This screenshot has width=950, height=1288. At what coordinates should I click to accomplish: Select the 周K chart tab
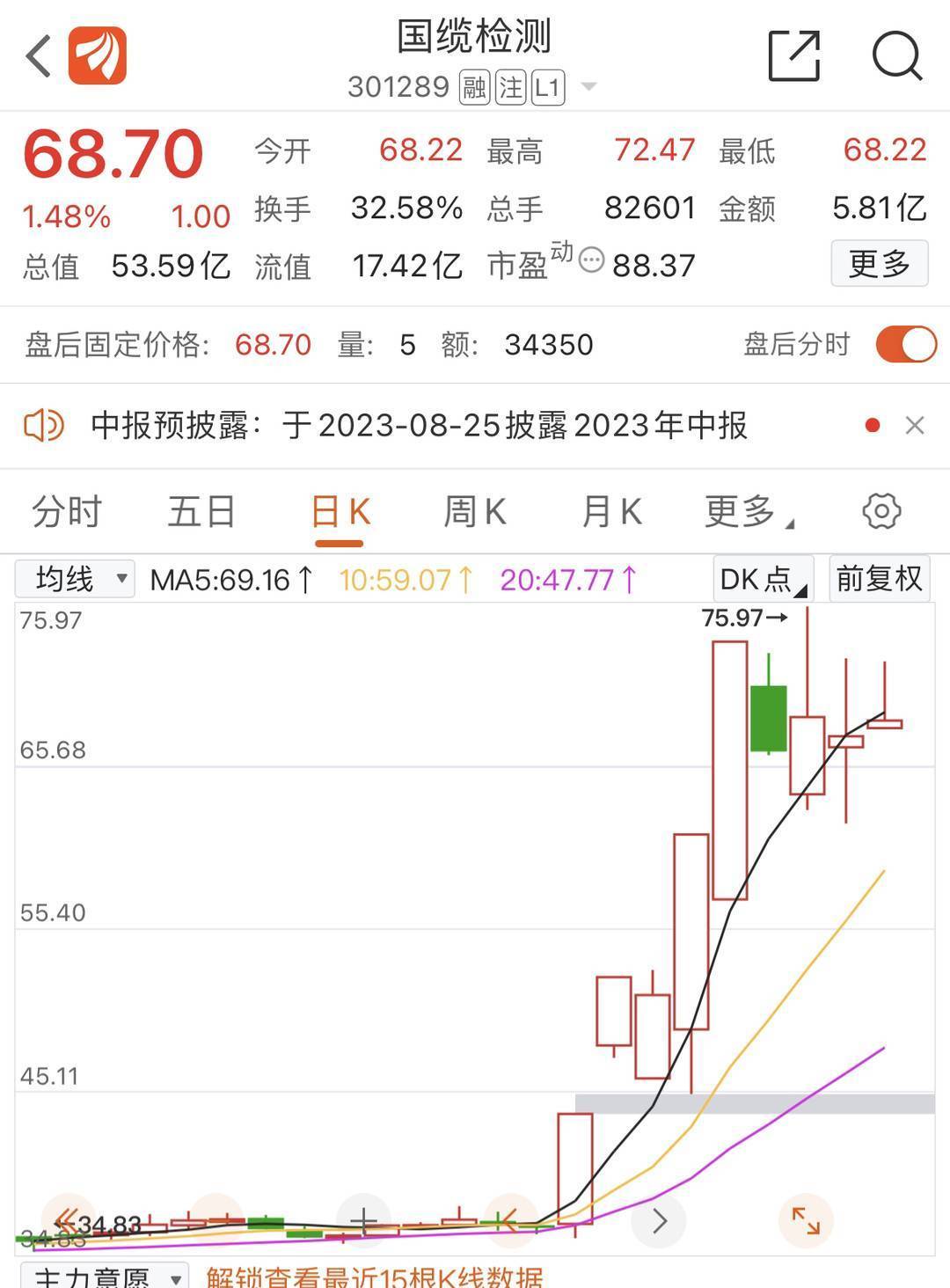pos(474,512)
